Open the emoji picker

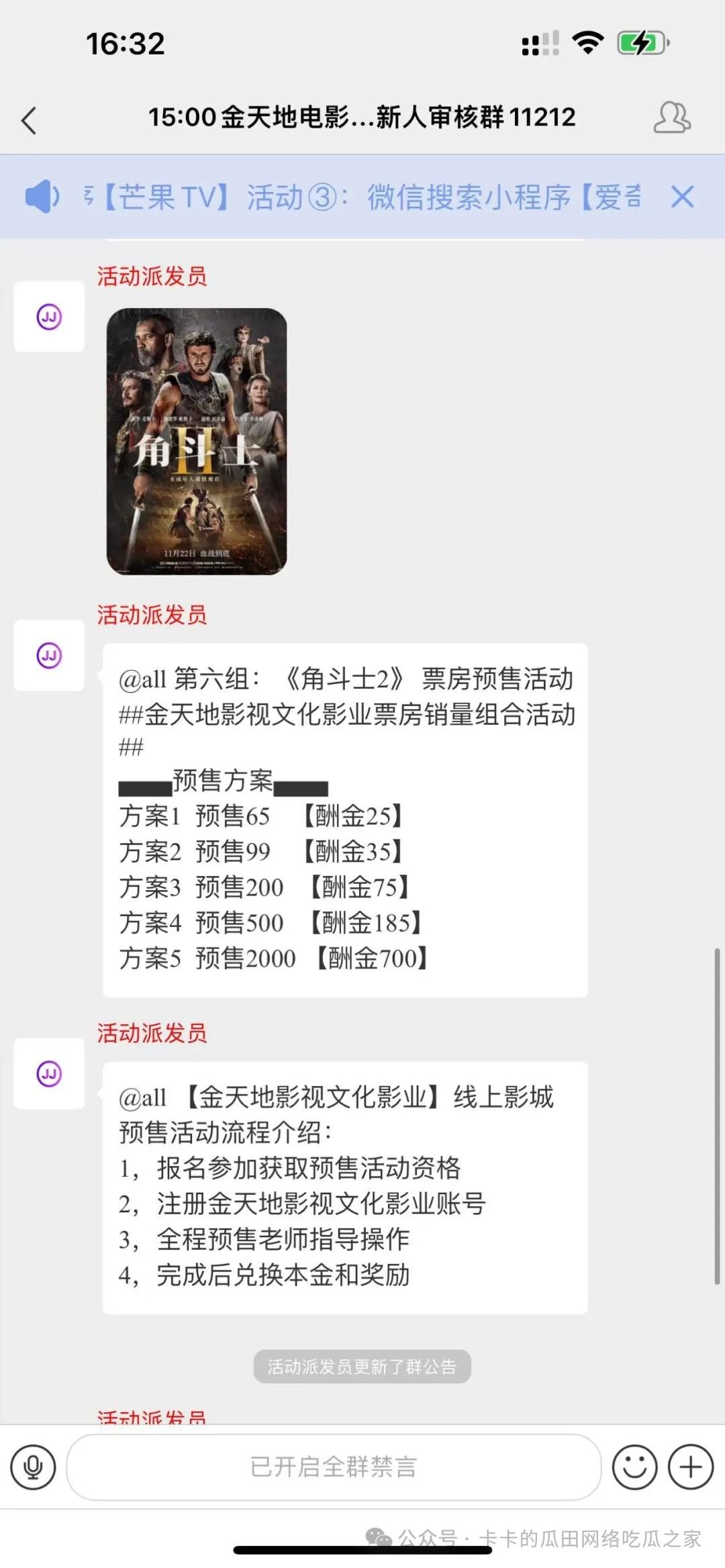pos(634,1467)
